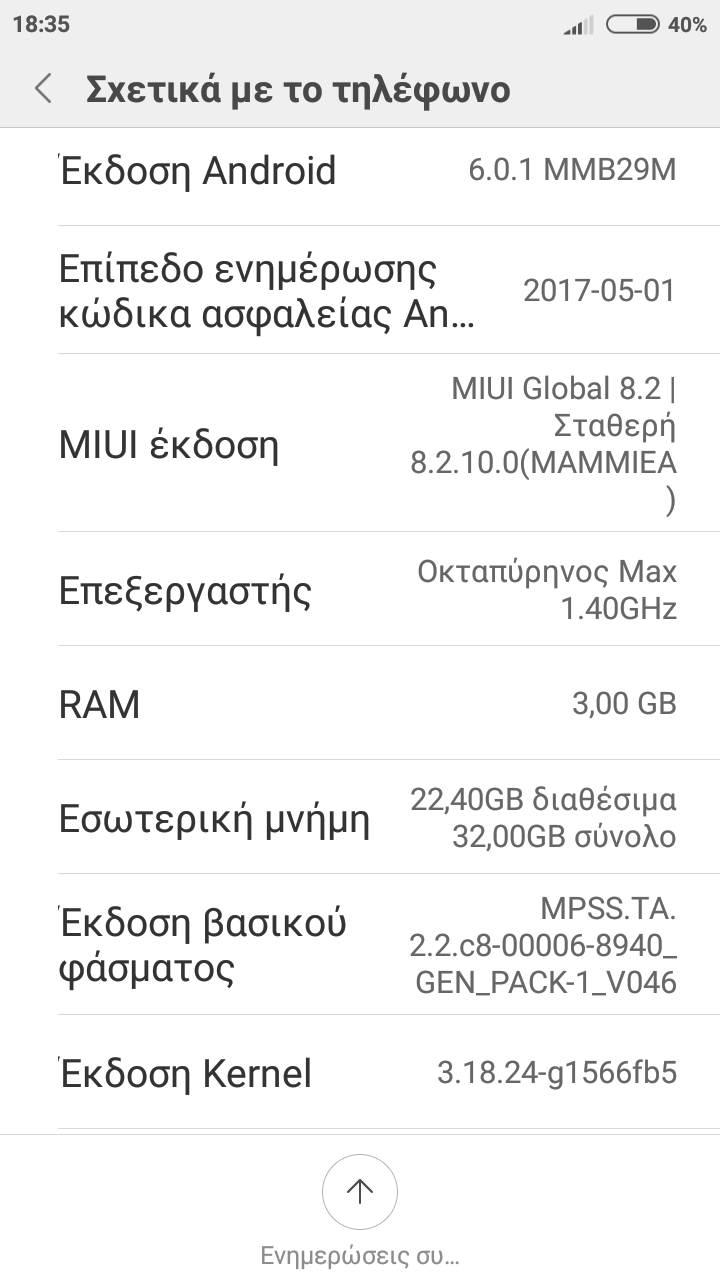The height and width of the screenshot is (1280, 720).
Task: Open system updates with the arrow button
Action: [x=360, y=1191]
